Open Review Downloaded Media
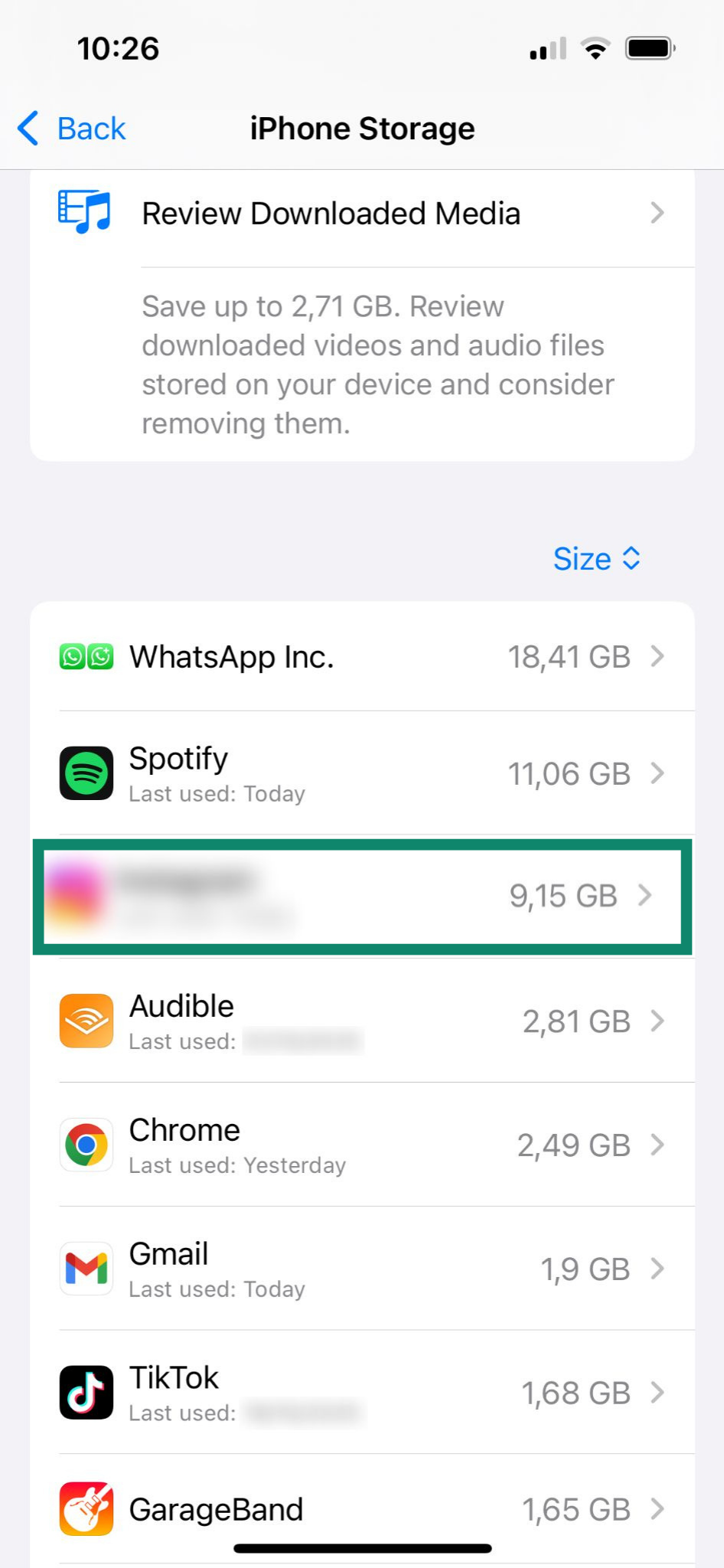Viewport: 724px width, 1568px height. (x=330, y=213)
